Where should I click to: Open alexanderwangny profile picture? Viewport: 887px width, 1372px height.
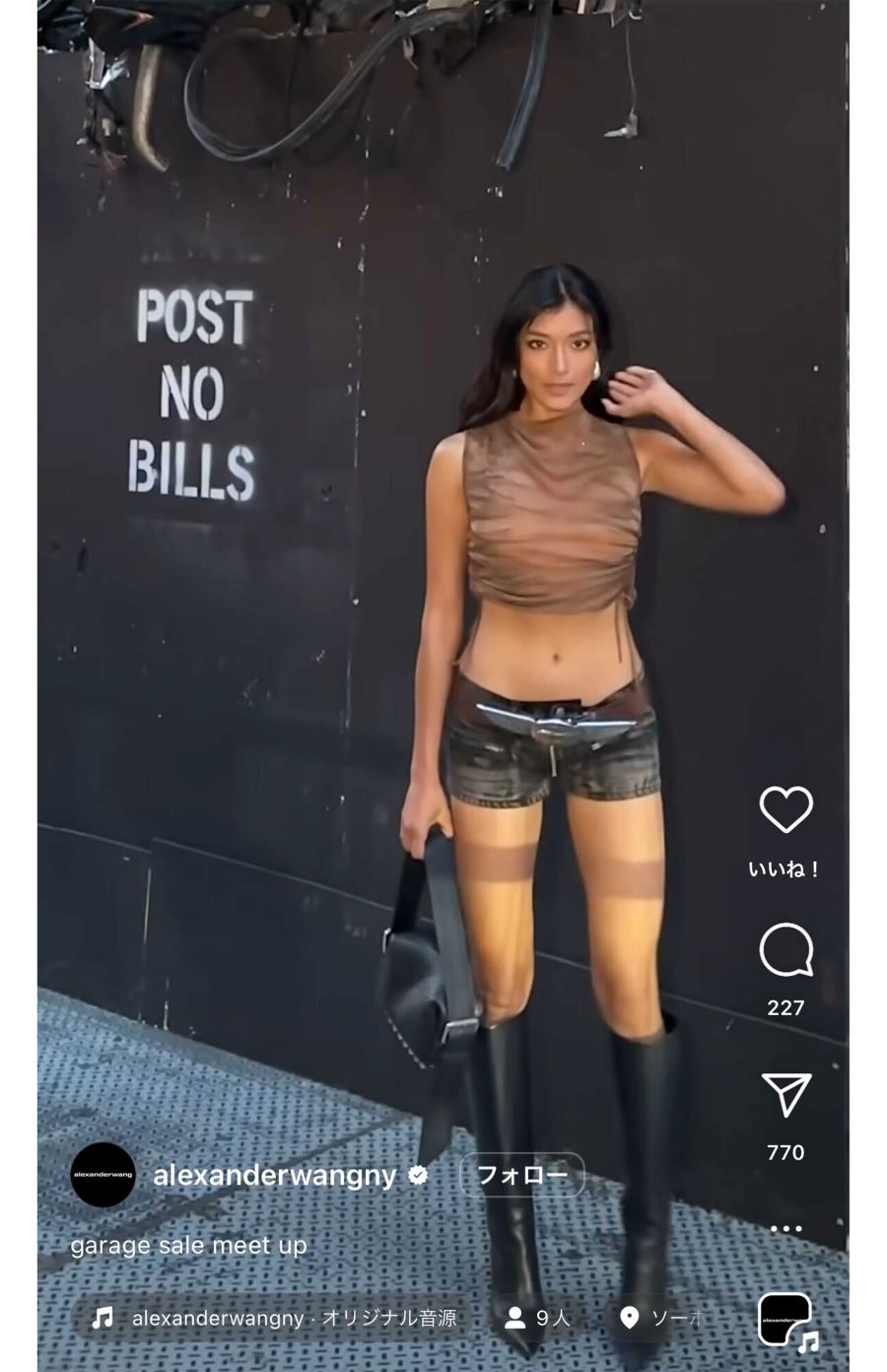[x=102, y=1175]
